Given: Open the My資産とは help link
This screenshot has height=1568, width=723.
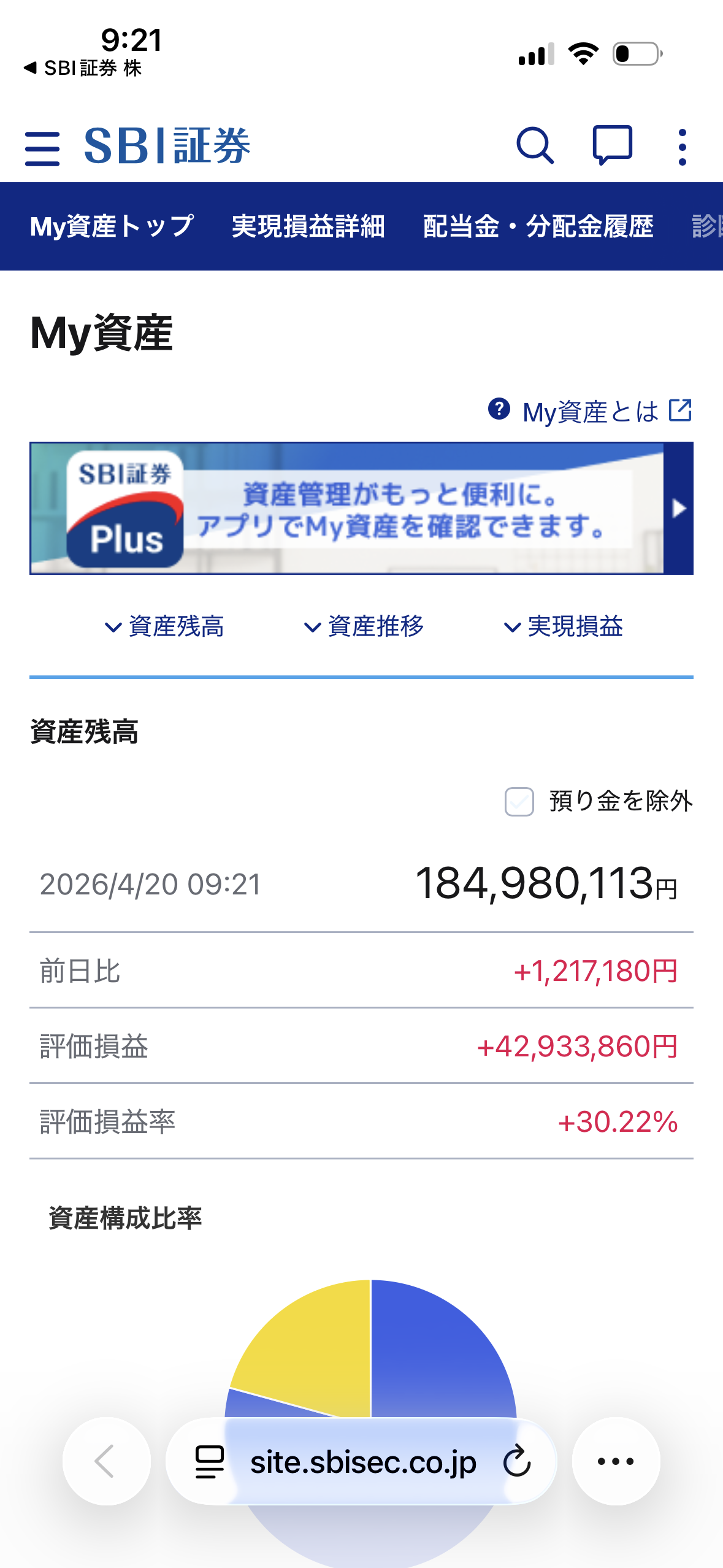Looking at the screenshot, I should (x=590, y=411).
